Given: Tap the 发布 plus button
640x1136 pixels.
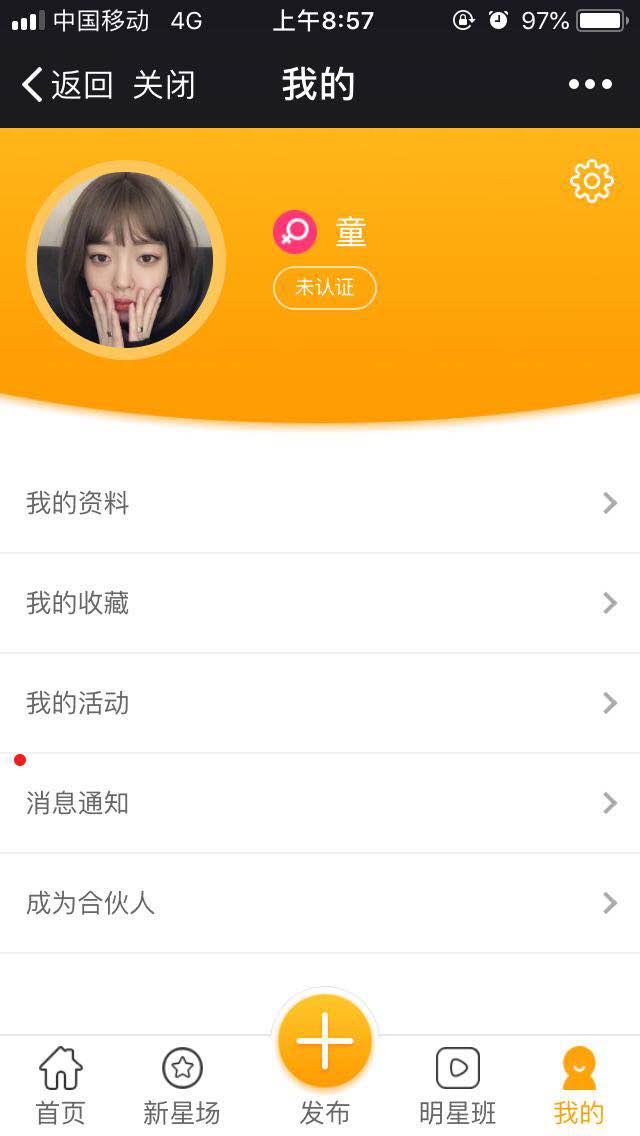Looking at the screenshot, I should [x=325, y=1042].
